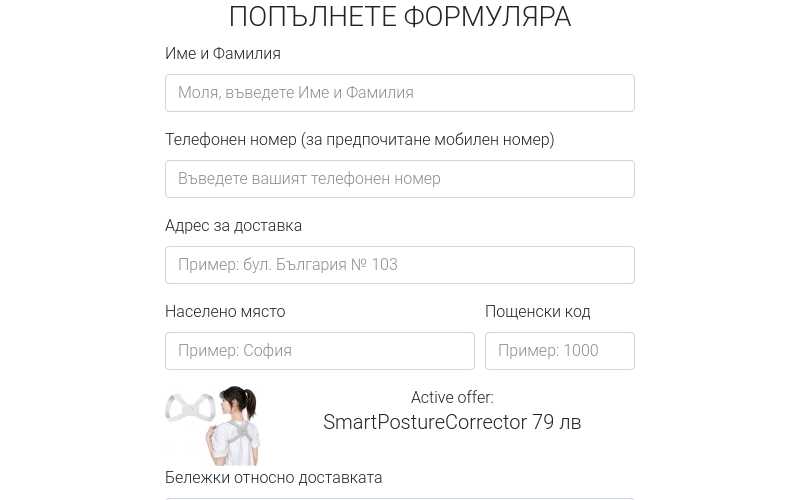Tap the Населено място city field
This screenshot has width=800, height=500.
[319, 351]
